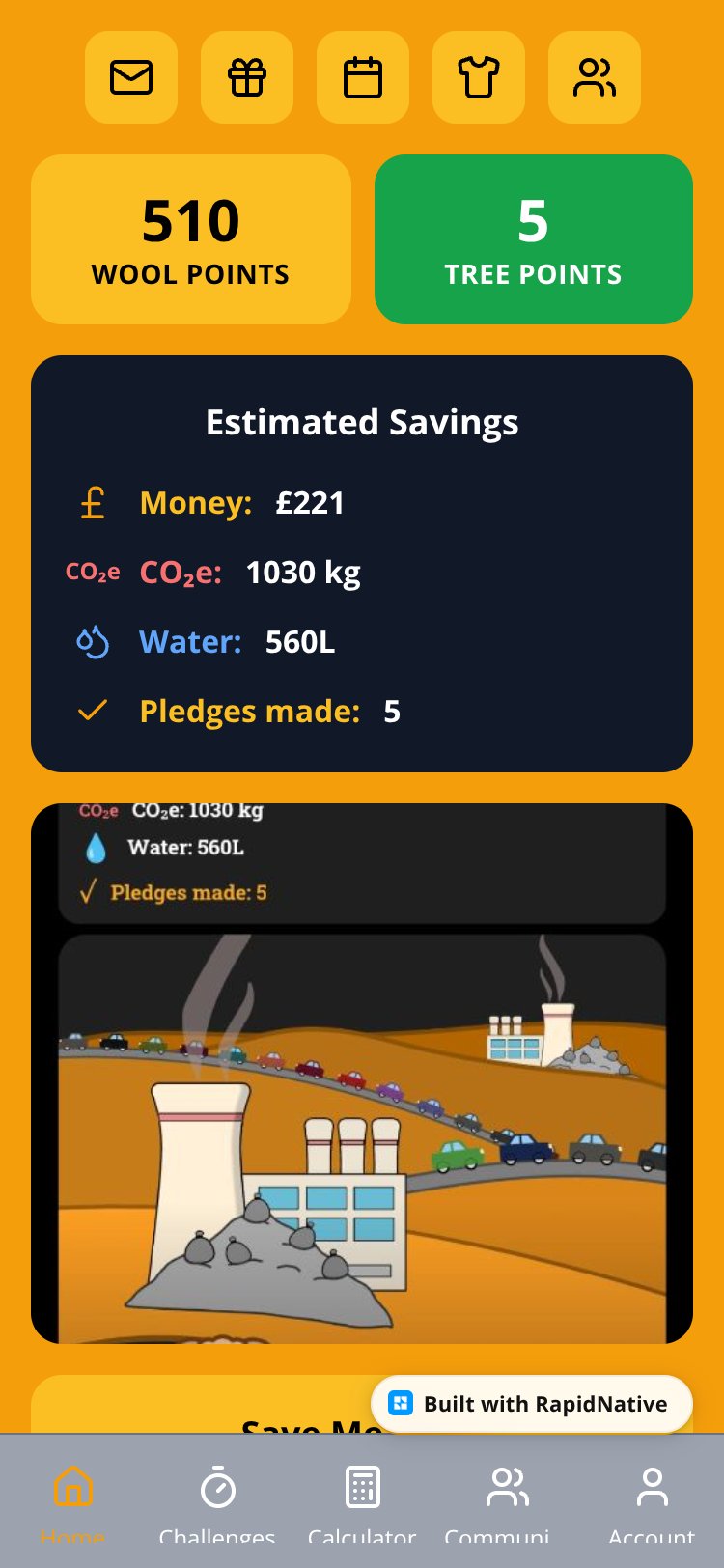Switch to the Calculator tab

click(x=362, y=1501)
